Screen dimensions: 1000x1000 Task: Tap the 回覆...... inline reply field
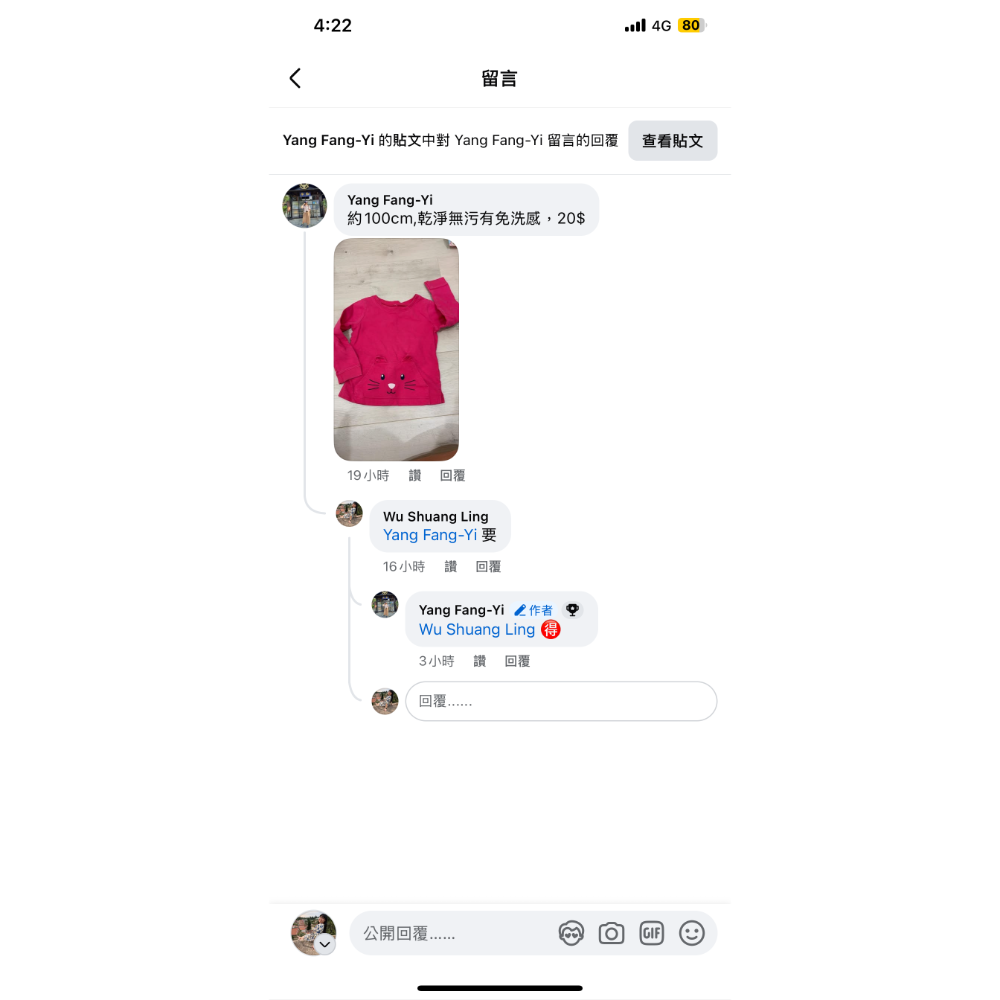tap(560, 702)
